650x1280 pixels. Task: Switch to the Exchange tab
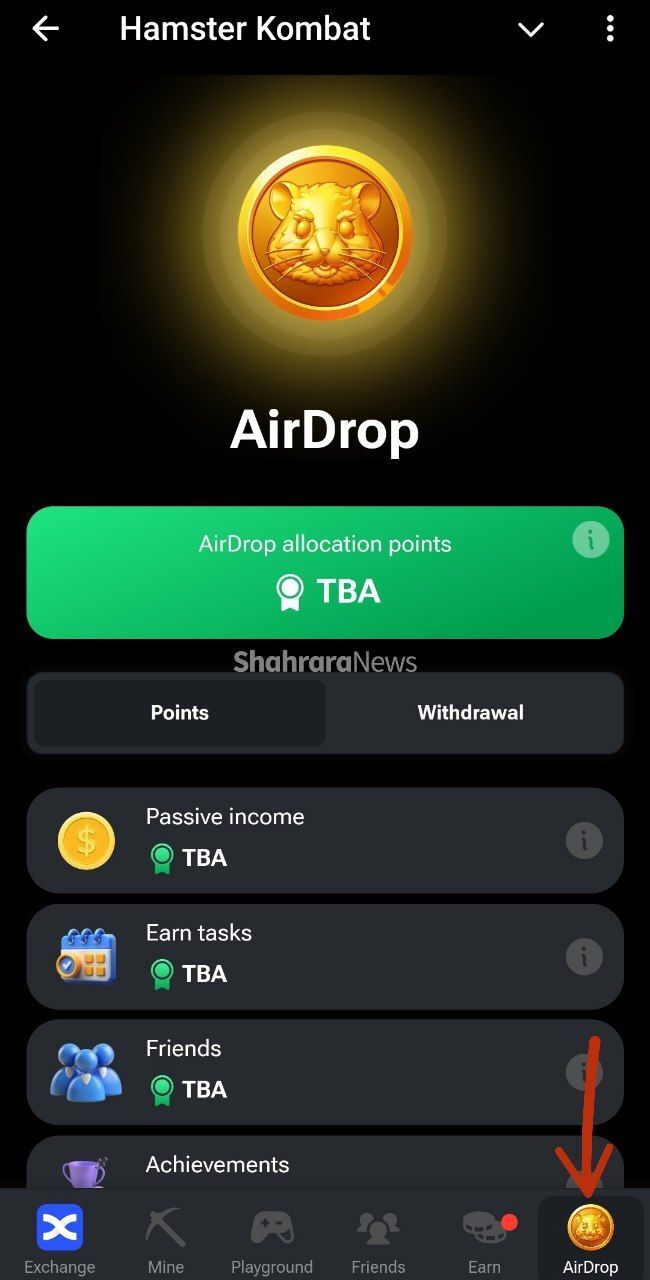59,1240
